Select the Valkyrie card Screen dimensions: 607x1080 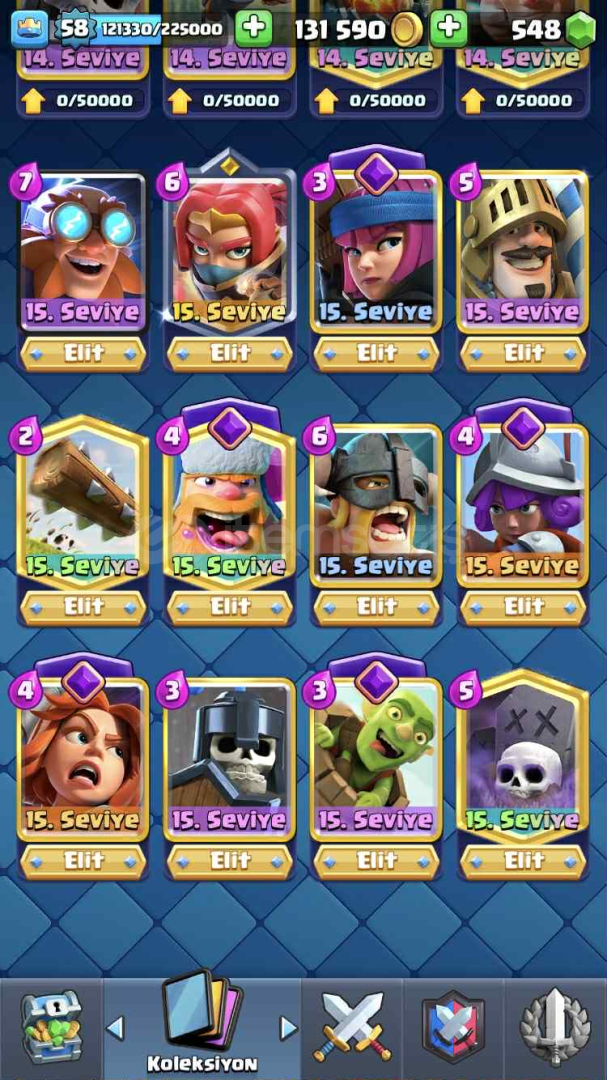[x=83, y=758]
